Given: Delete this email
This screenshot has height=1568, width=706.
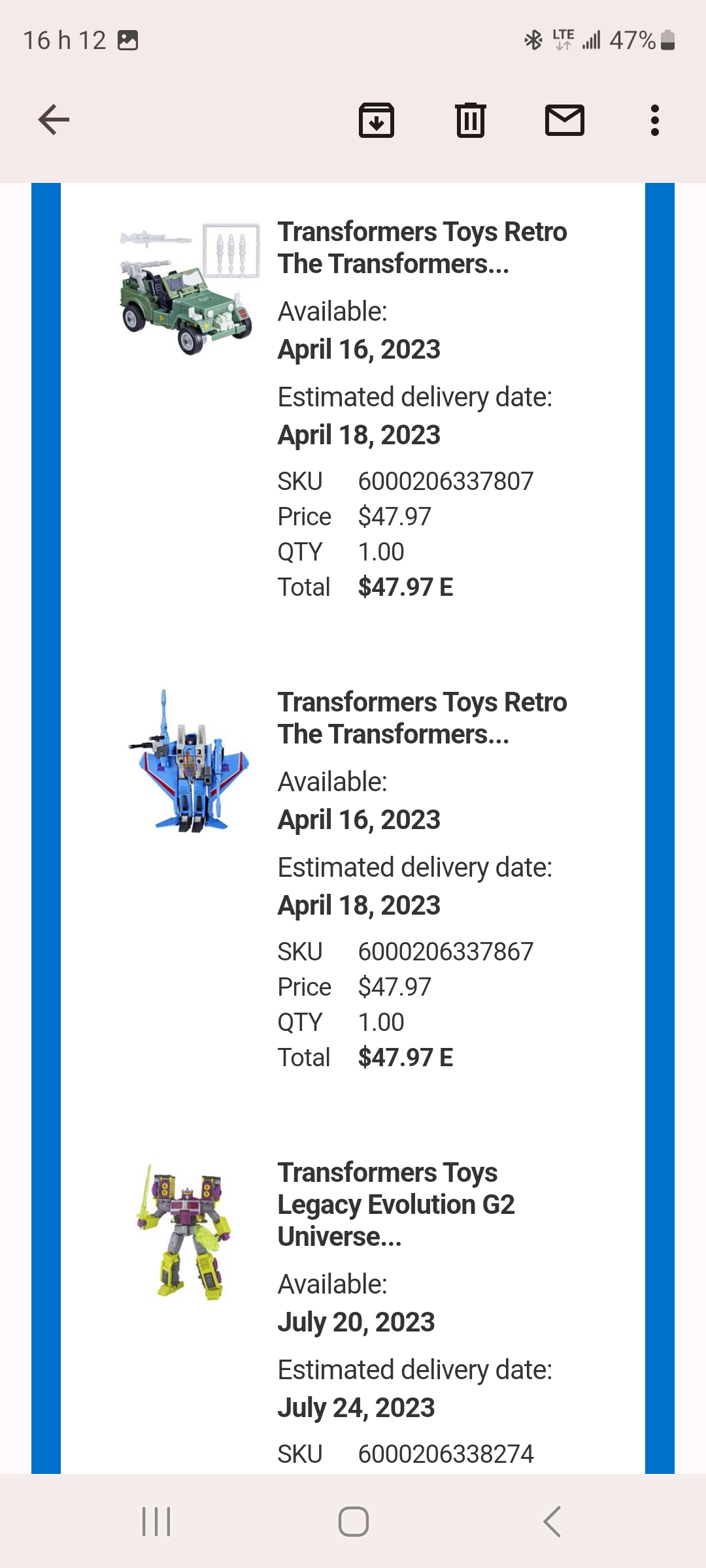Looking at the screenshot, I should (470, 120).
